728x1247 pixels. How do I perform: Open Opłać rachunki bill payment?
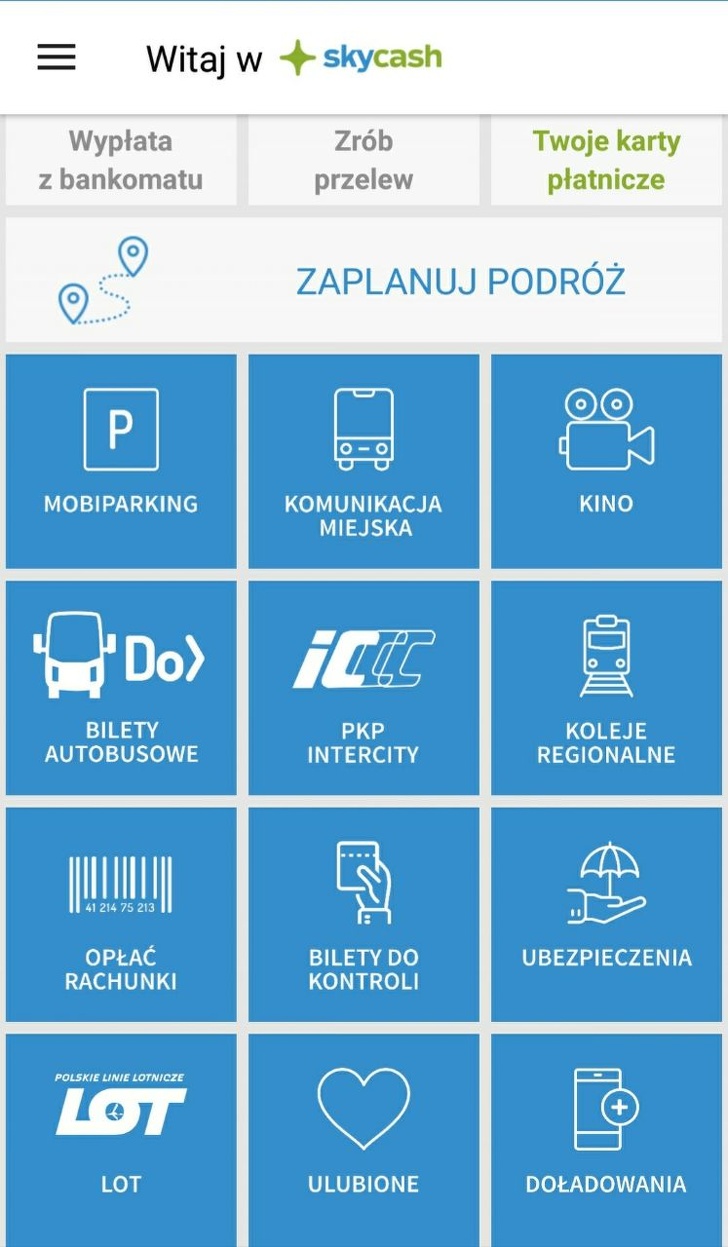coord(121,914)
